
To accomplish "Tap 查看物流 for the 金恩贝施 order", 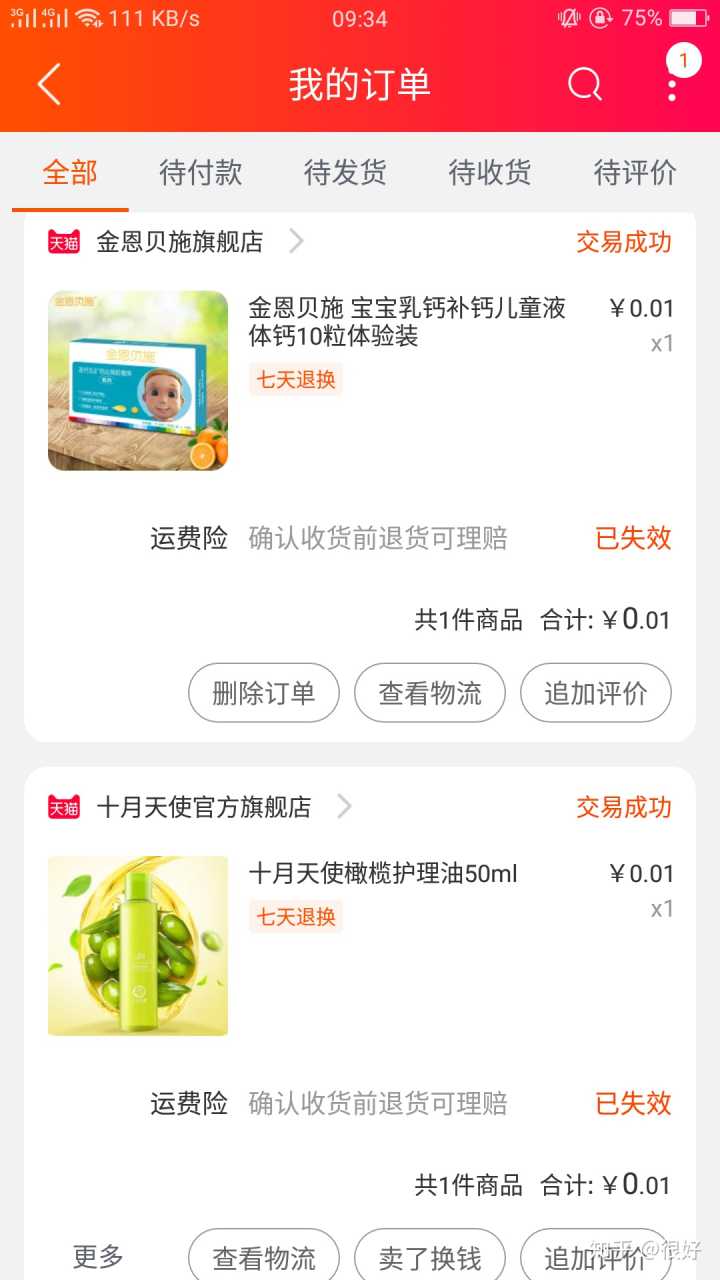I will click(x=430, y=693).
